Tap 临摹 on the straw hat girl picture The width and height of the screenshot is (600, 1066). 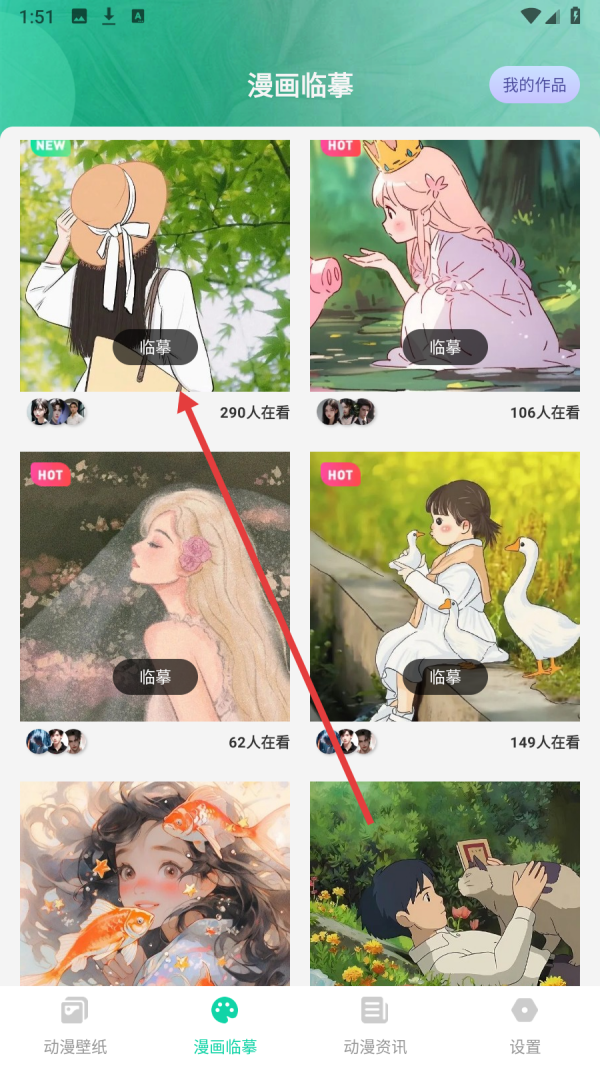tap(155, 347)
